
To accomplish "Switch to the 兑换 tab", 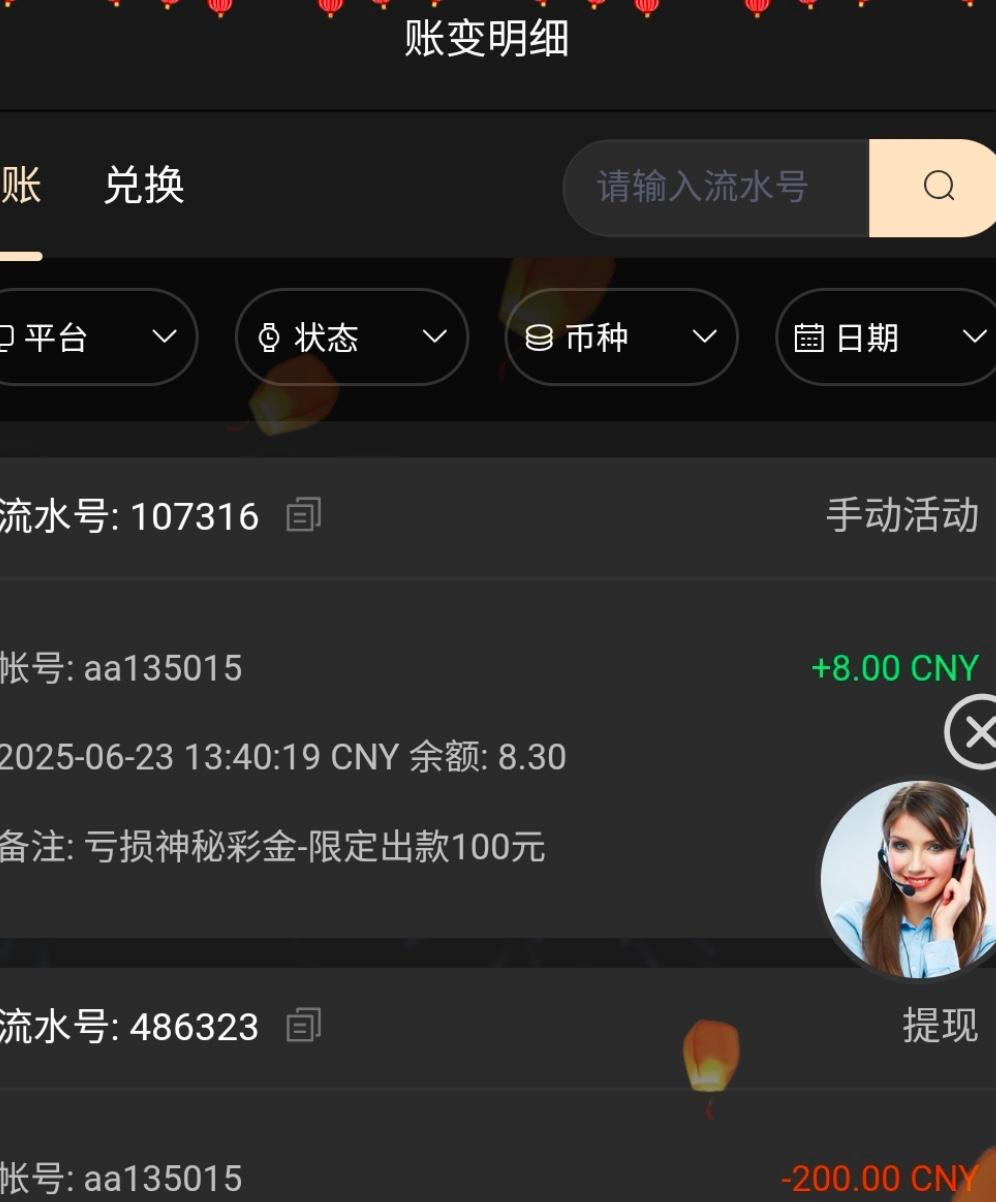I will 144,186.
